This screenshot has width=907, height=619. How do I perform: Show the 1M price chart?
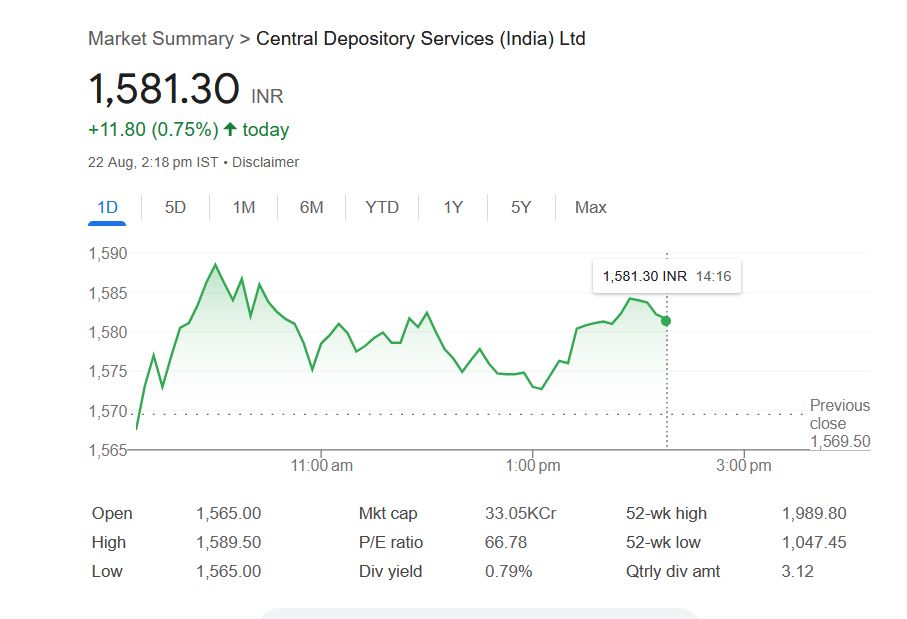(244, 208)
